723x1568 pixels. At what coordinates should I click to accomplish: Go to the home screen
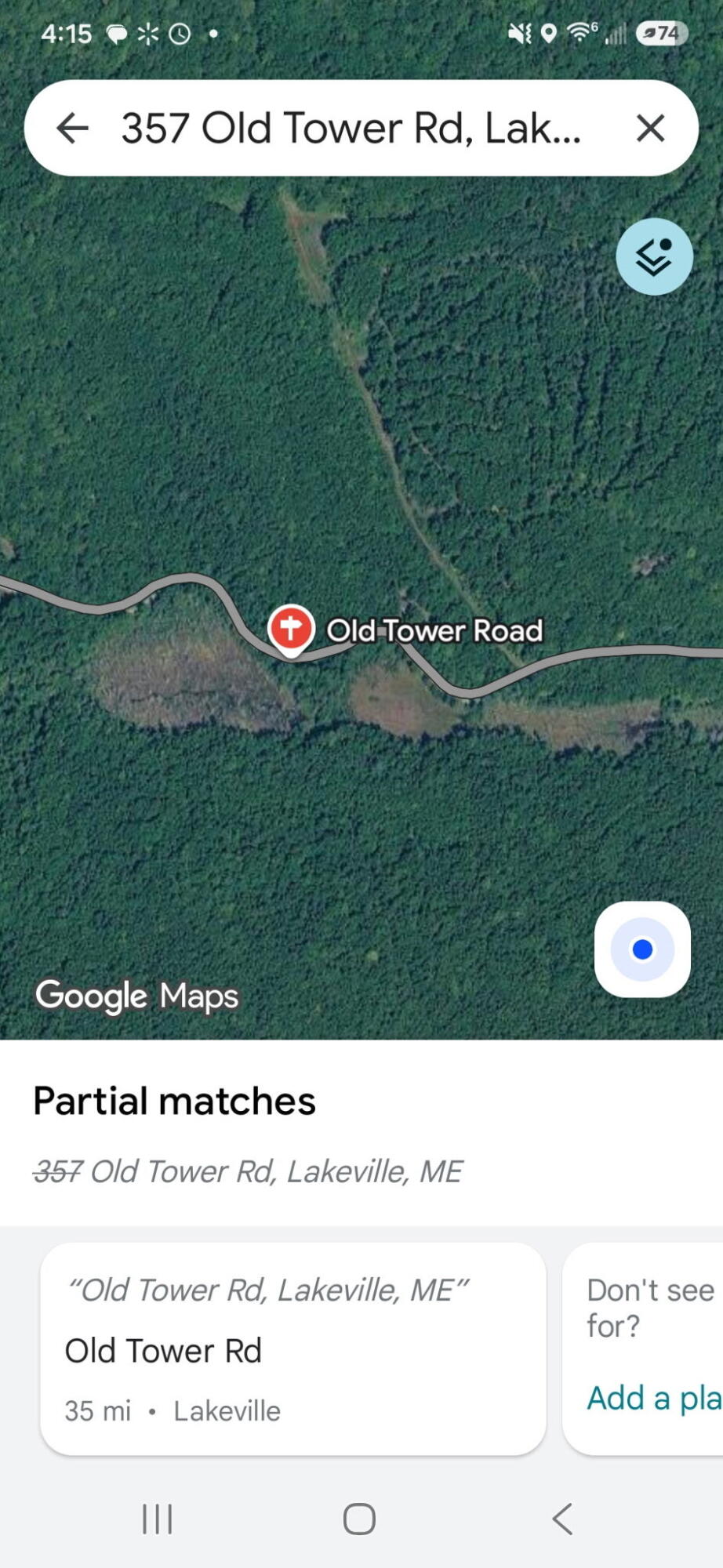pyautogui.click(x=359, y=1519)
